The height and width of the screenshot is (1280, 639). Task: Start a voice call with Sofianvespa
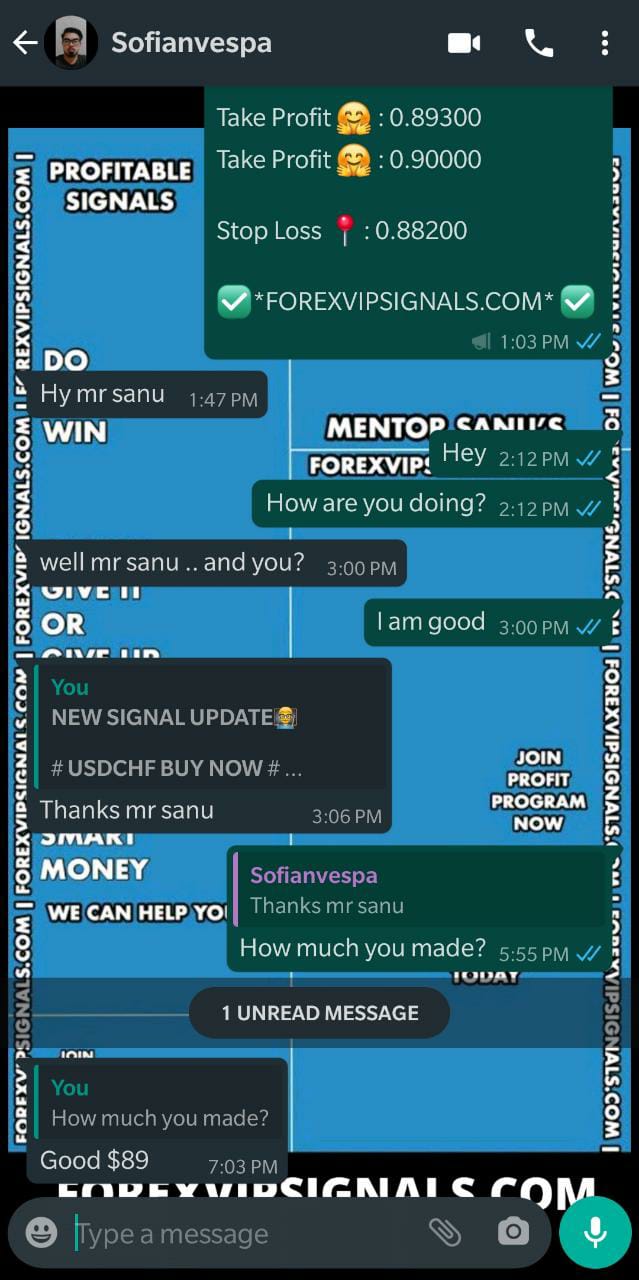pos(539,43)
